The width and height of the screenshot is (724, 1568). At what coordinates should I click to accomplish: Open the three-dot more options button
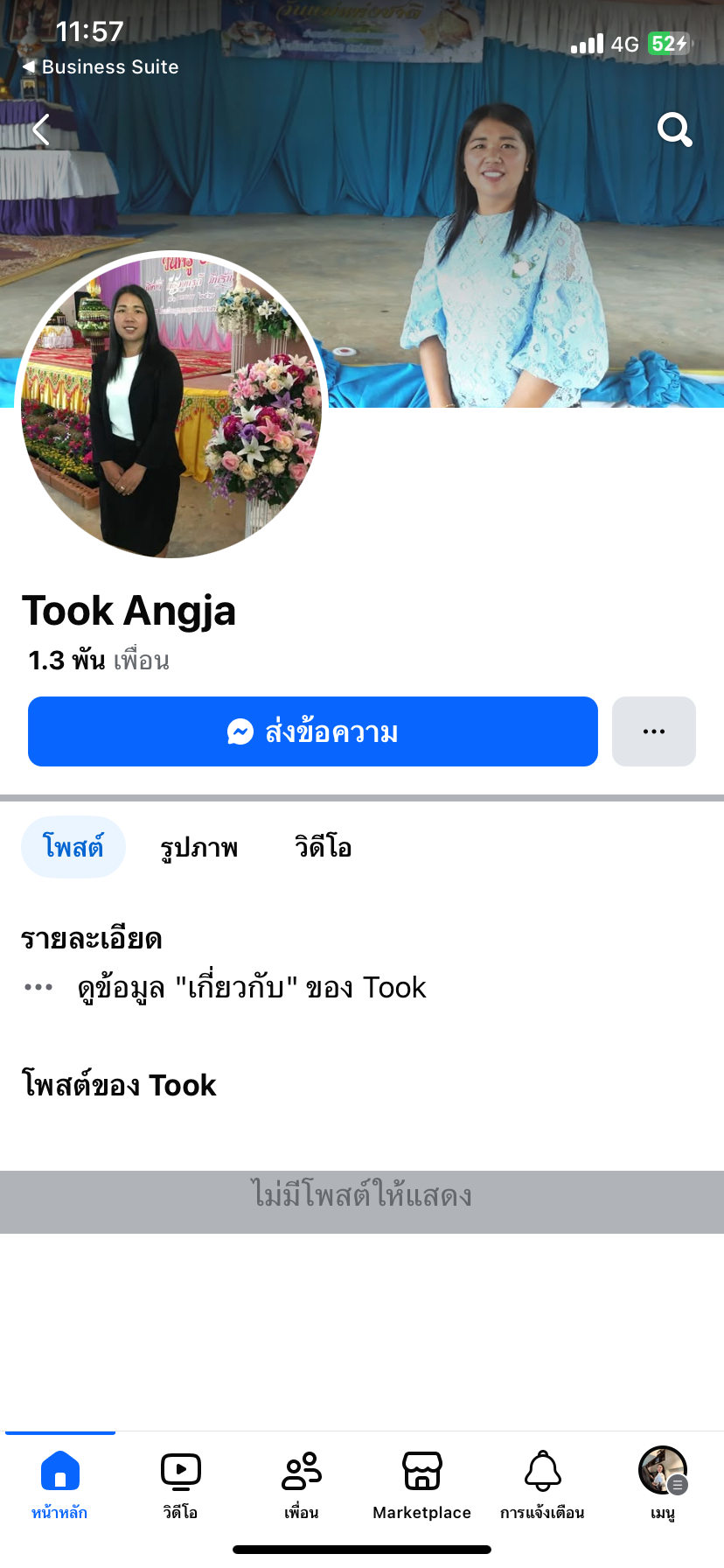tap(653, 731)
